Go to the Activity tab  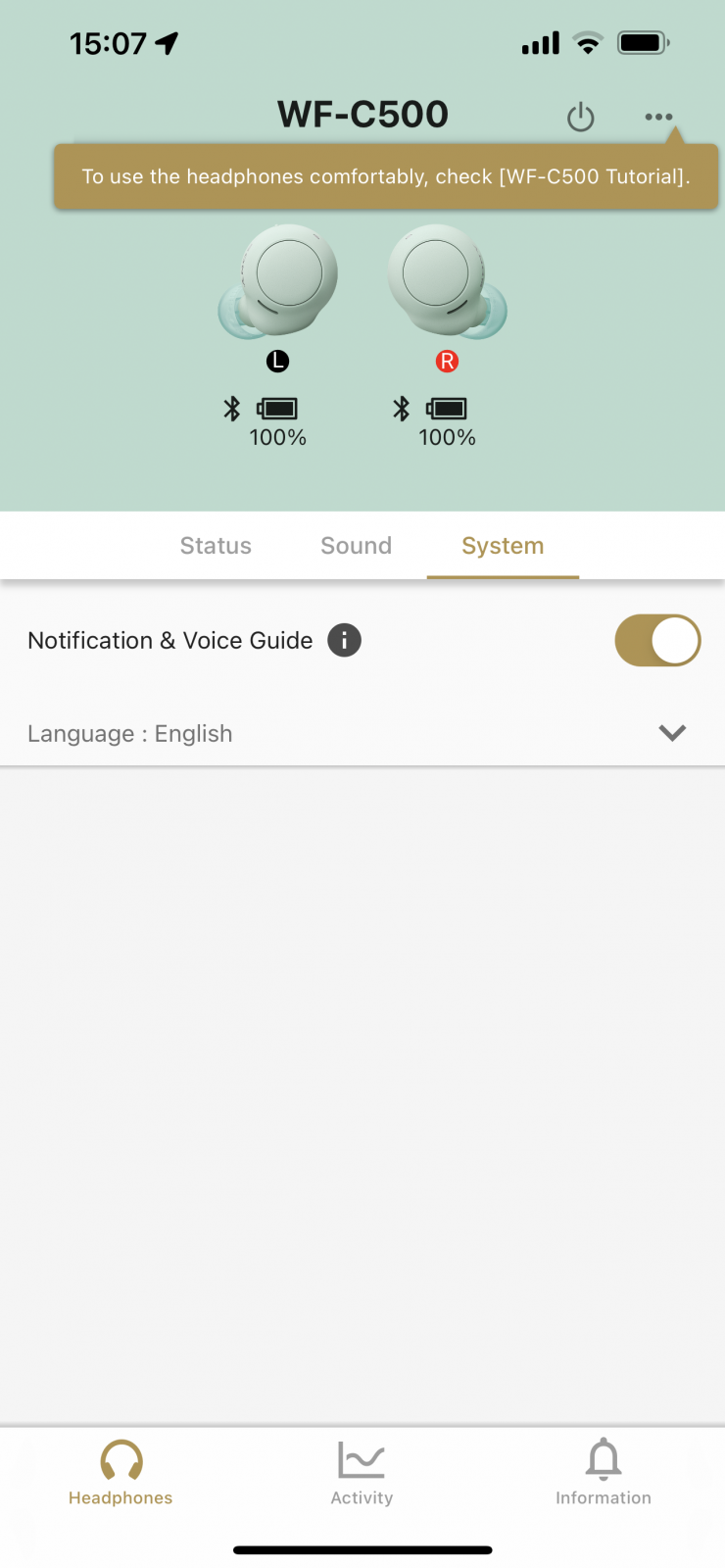pyautogui.click(x=362, y=1472)
